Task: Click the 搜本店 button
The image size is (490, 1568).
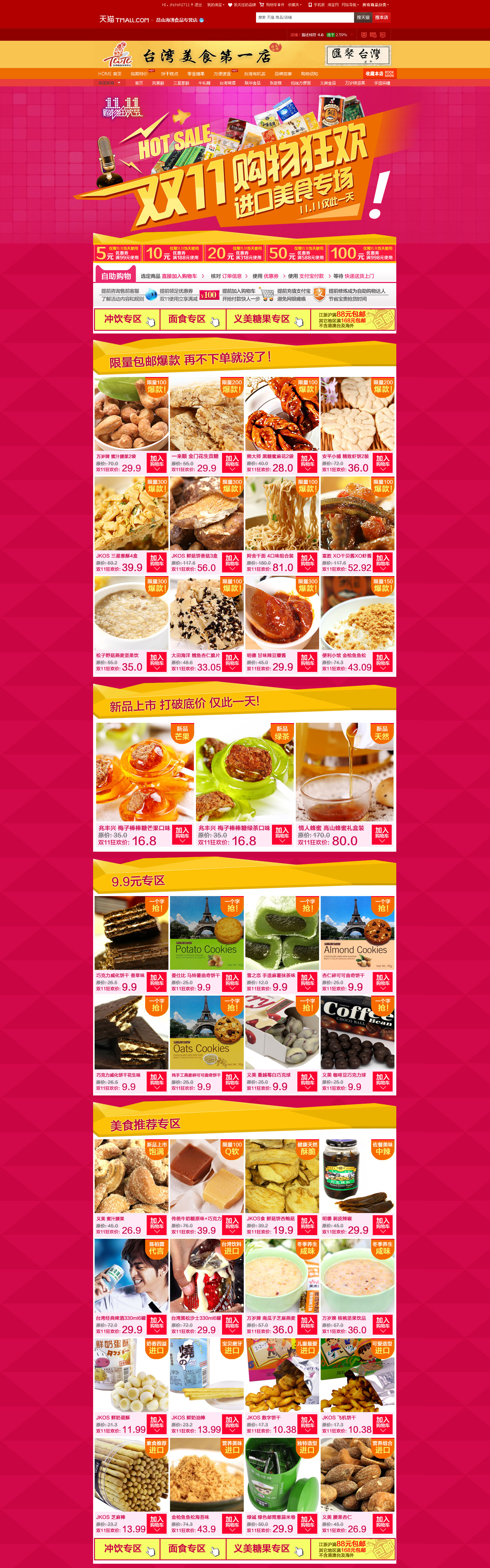Action: [x=382, y=17]
